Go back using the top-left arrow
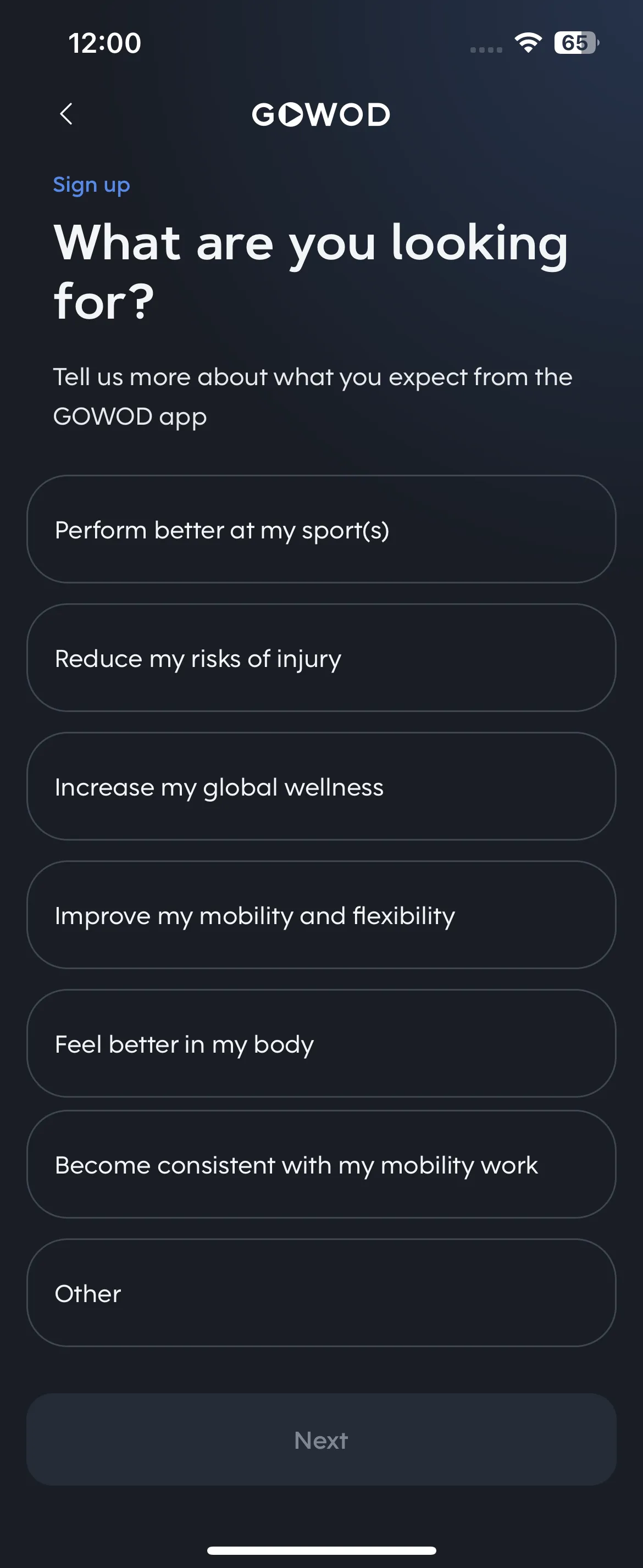 click(66, 114)
